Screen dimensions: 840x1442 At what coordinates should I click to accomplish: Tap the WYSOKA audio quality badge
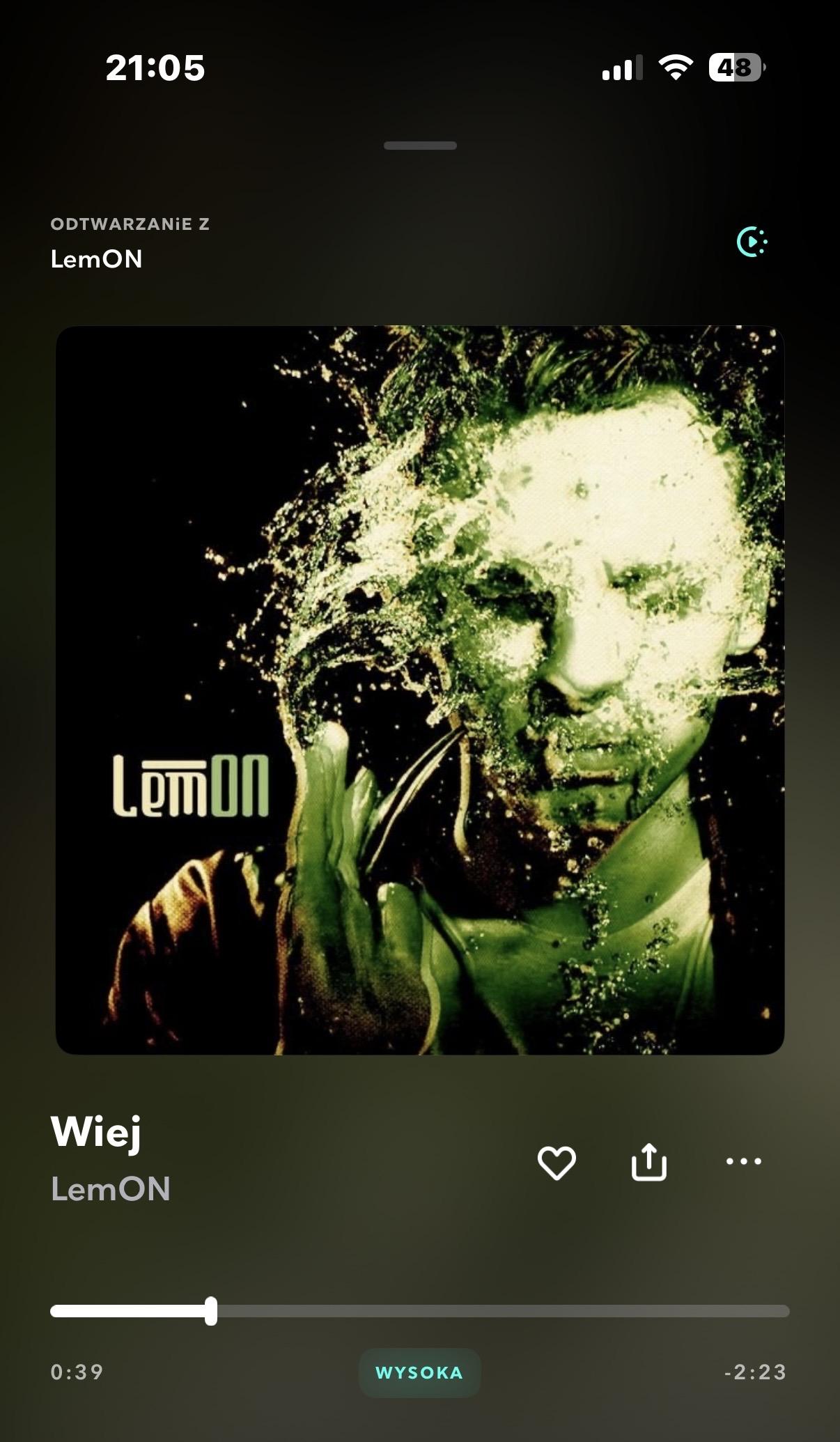pos(419,1372)
